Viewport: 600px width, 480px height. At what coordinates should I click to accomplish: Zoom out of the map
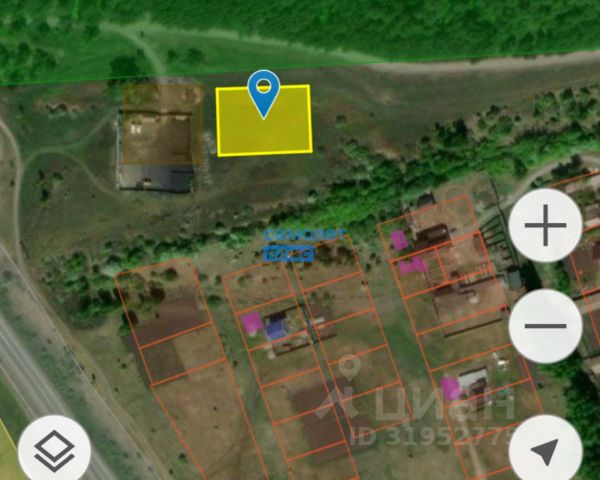545,326
